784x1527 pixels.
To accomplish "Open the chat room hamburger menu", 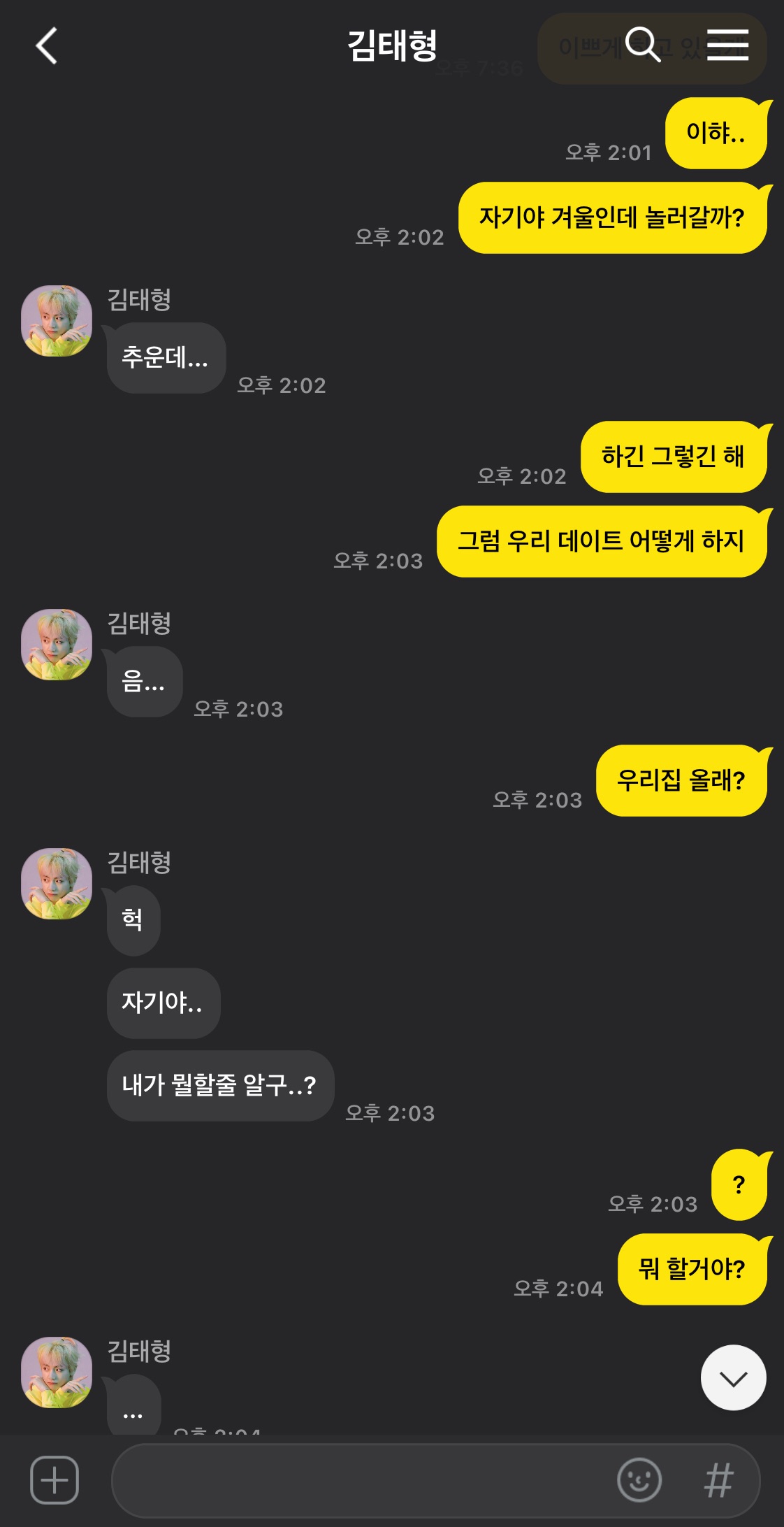I will pyautogui.click(x=727, y=45).
